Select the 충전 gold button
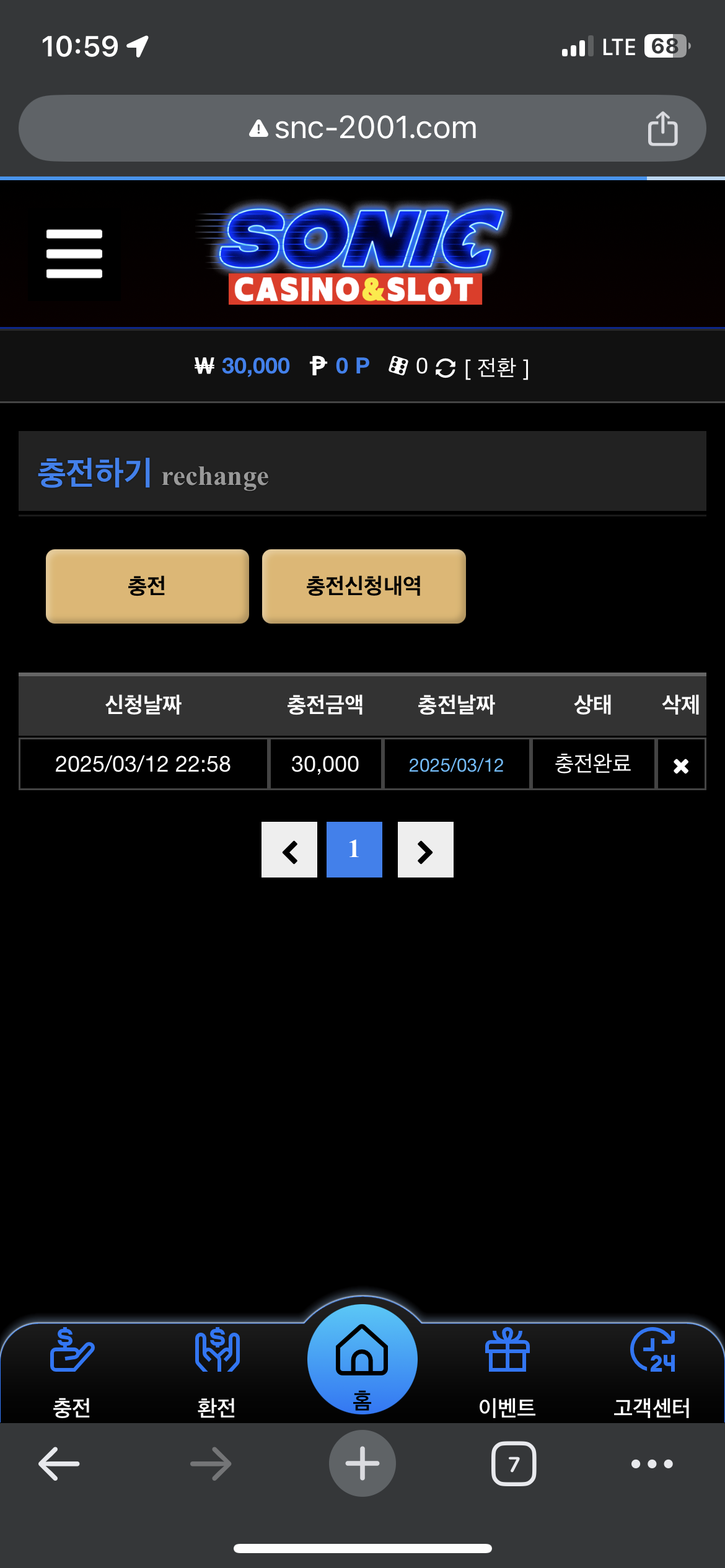This screenshot has height=1568, width=725. pos(147,586)
